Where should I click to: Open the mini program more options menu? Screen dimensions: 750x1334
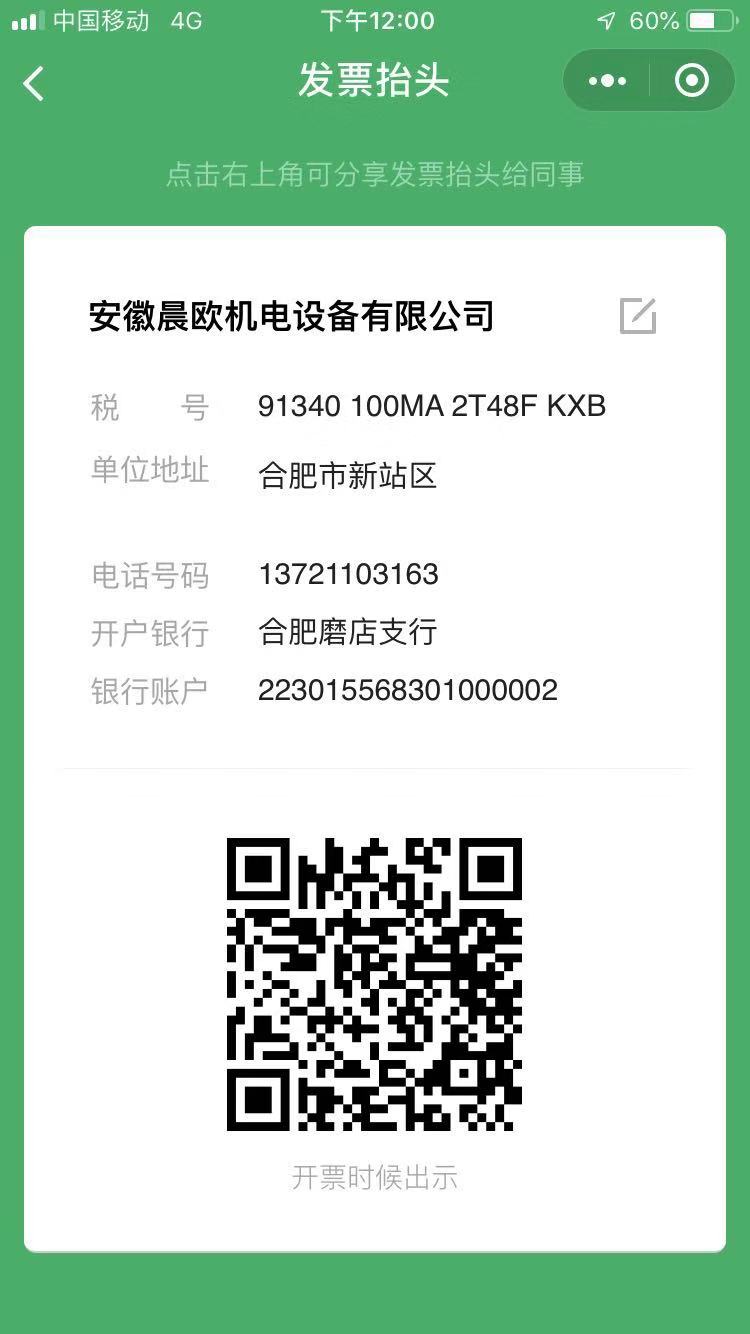pyautogui.click(x=607, y=81)
